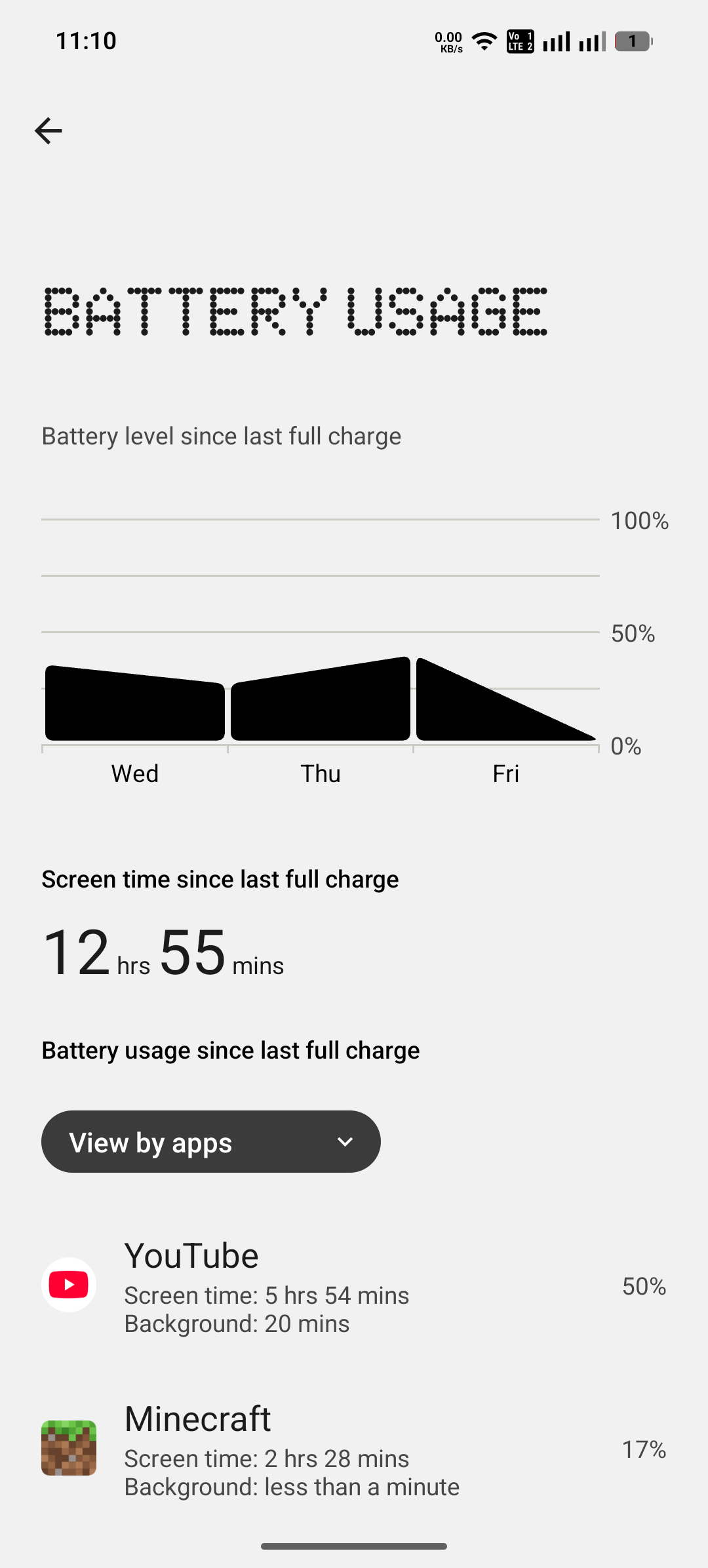Open YouTube battery usage details
The image size is (708, 1568).
pos(354,1286)
